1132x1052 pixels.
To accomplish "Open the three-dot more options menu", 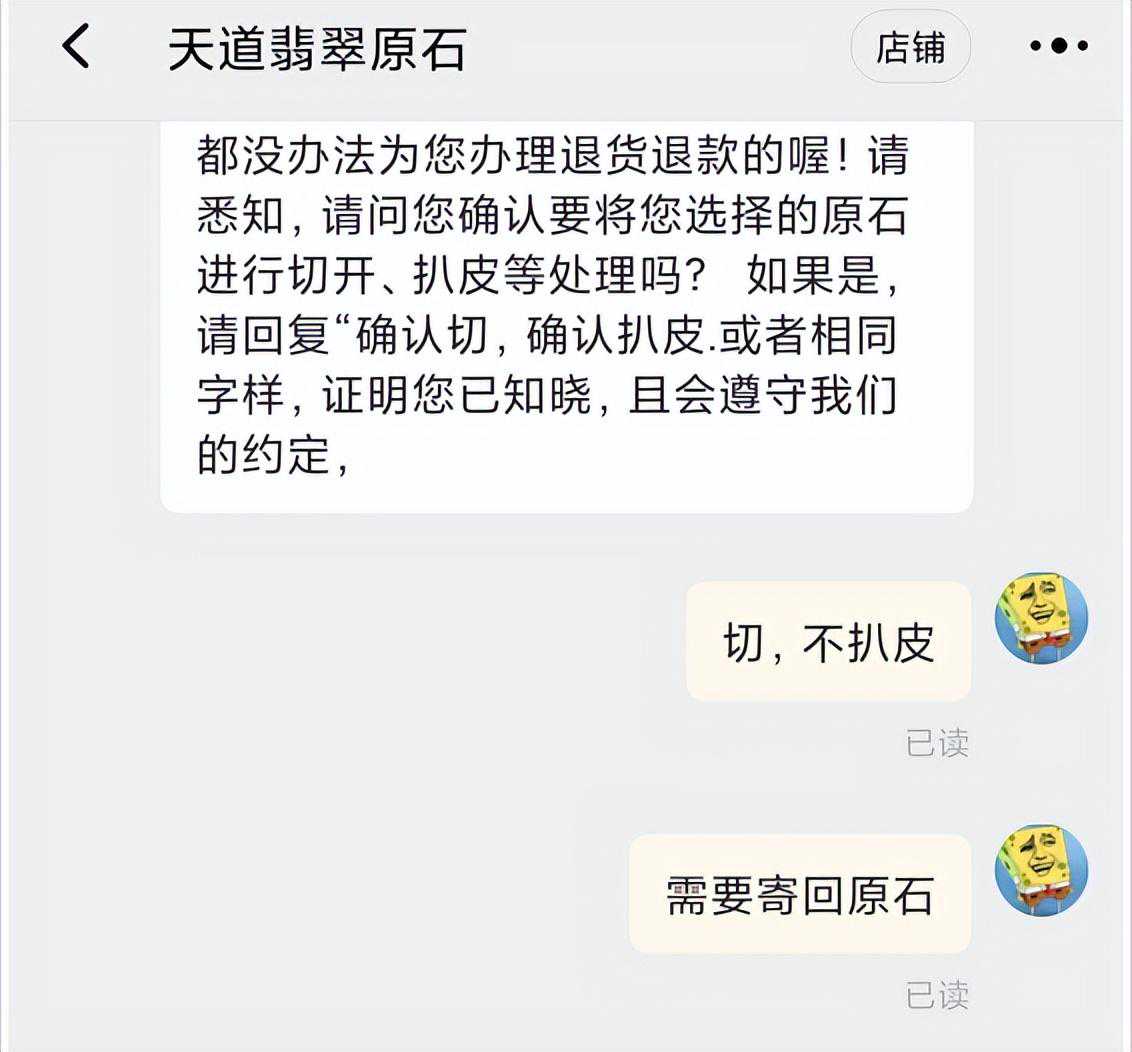I will 1059,47.
